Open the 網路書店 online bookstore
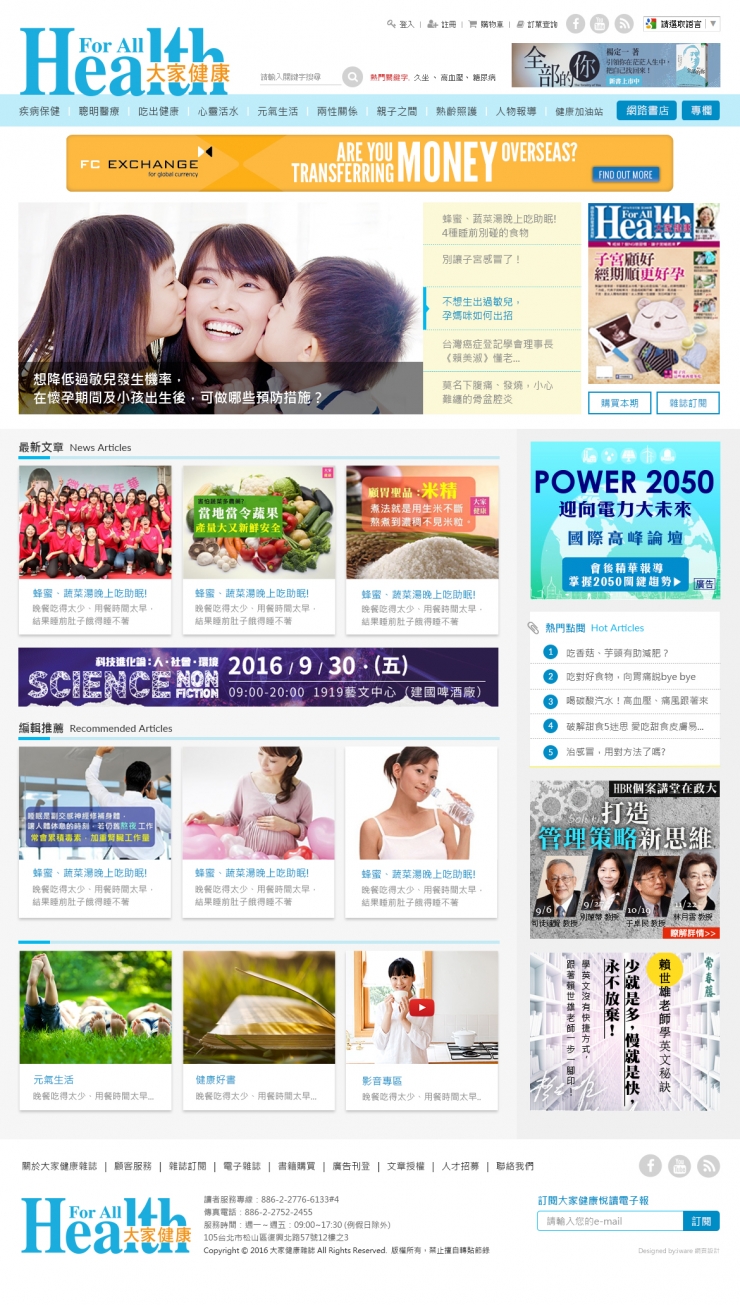 (645, 110)
